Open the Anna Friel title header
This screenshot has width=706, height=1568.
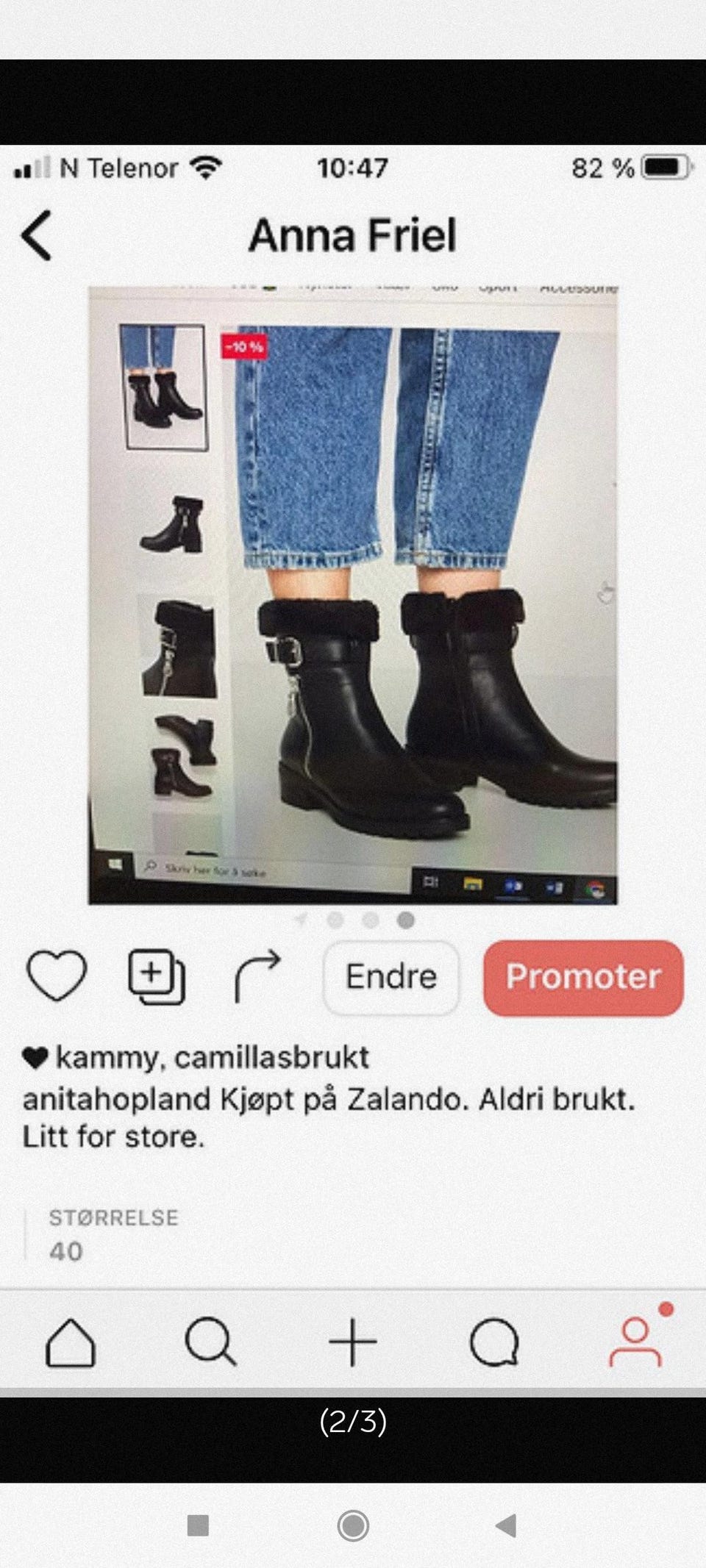click(x=354, y=235)
